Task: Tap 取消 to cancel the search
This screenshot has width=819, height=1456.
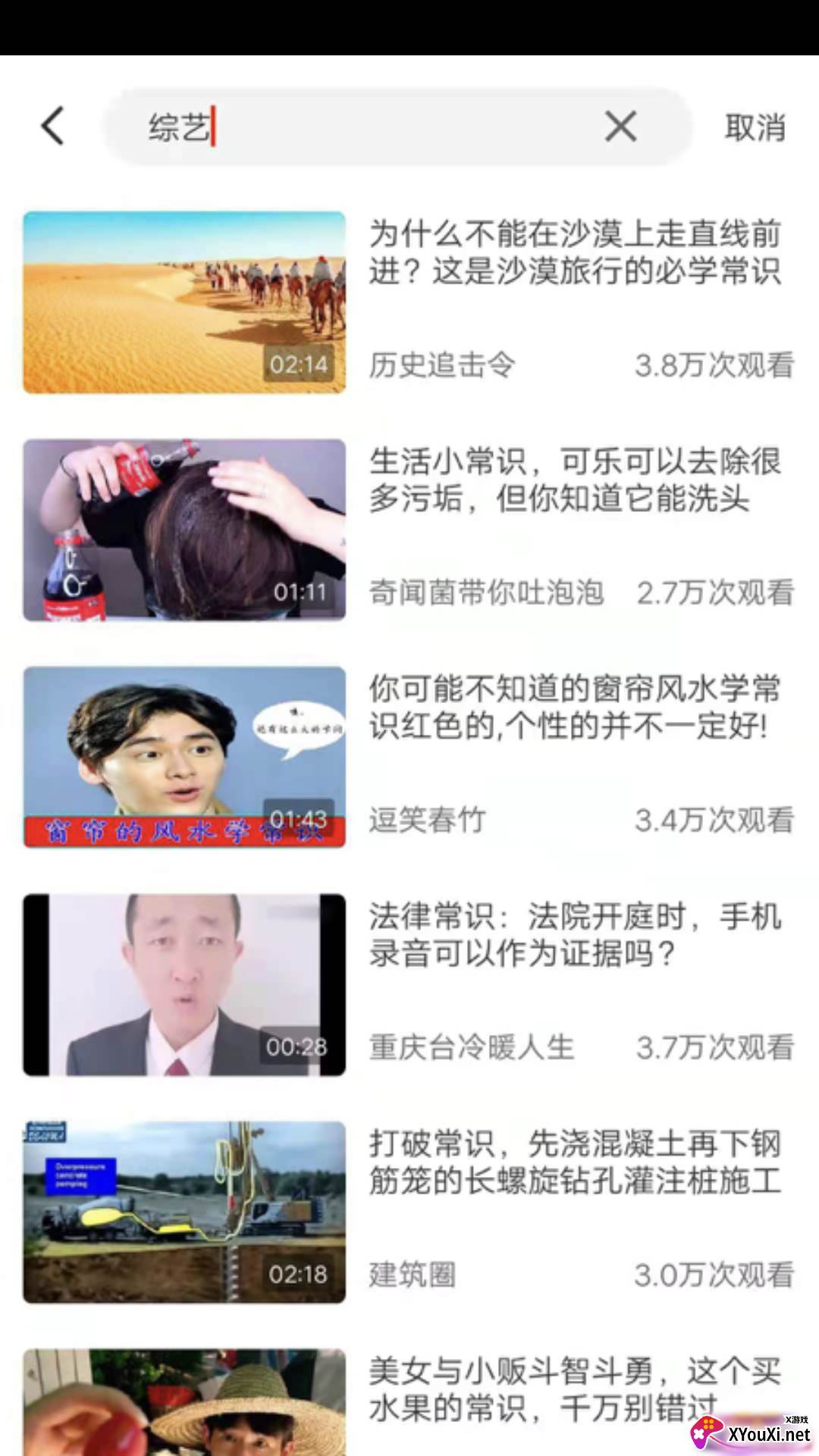Action: [x=755, y=127]
